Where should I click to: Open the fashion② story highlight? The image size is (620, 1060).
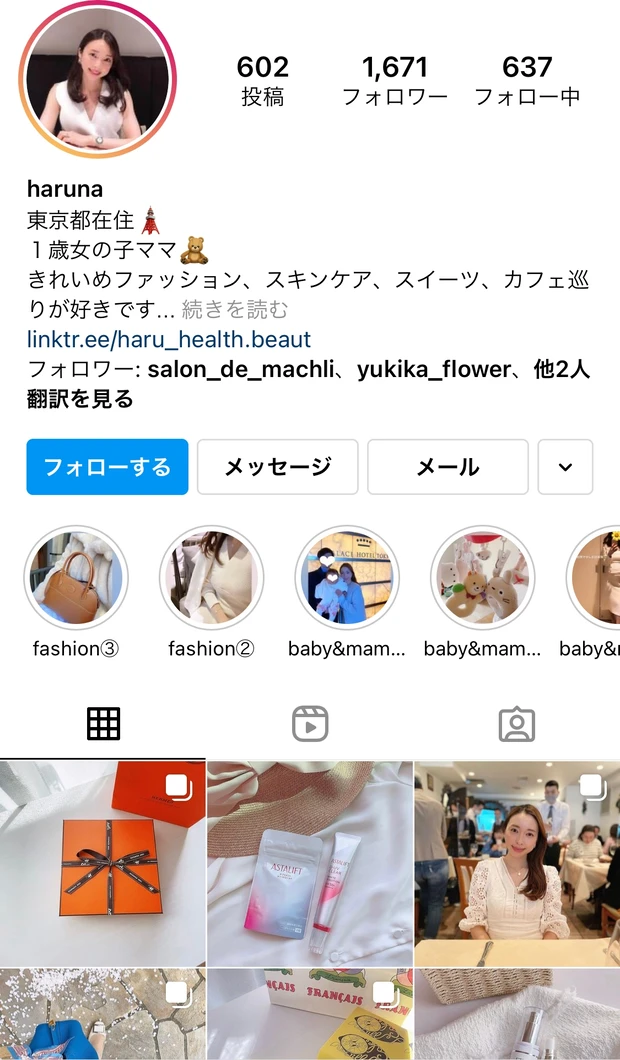pyautogui.click(x=211, y=578)
